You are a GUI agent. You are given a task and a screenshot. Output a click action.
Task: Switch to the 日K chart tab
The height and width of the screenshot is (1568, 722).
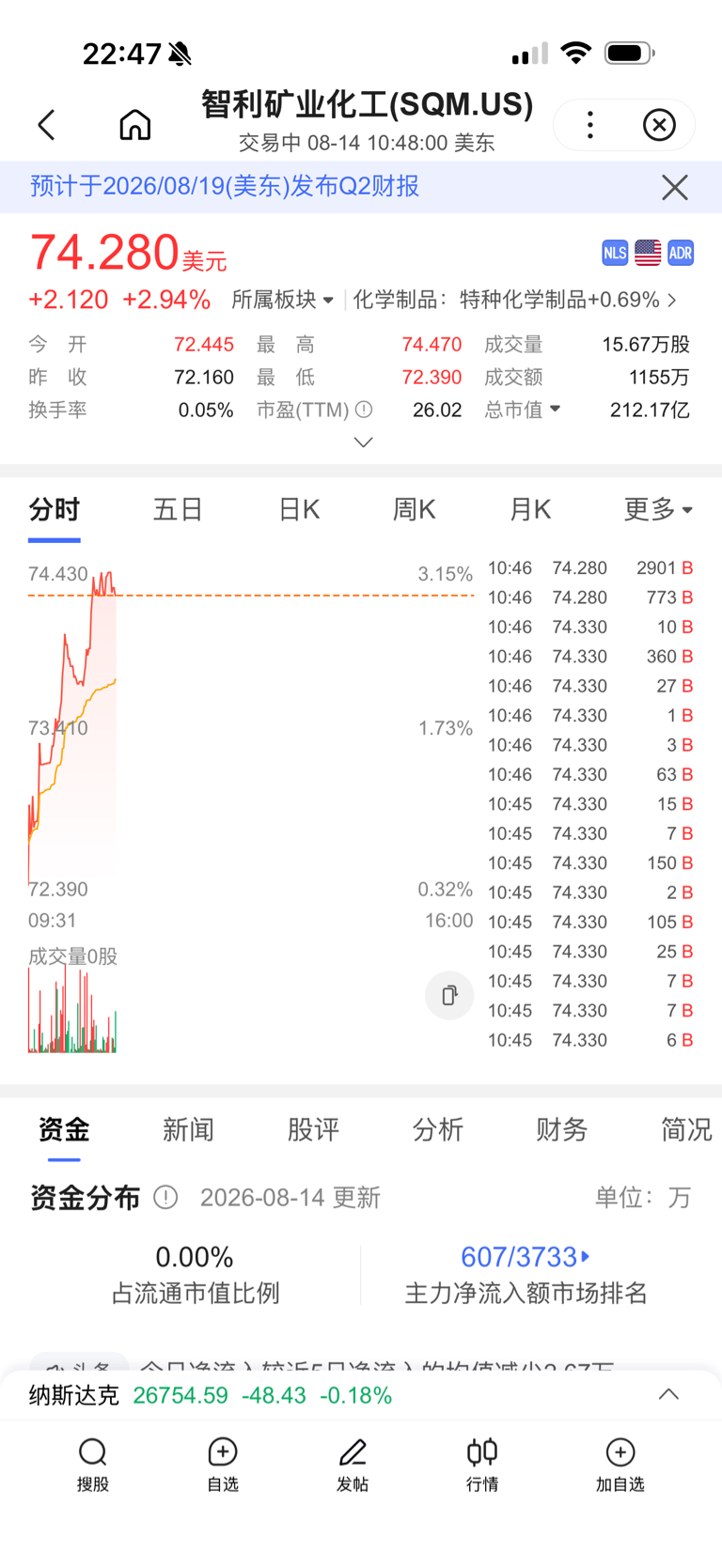(299, 509)
